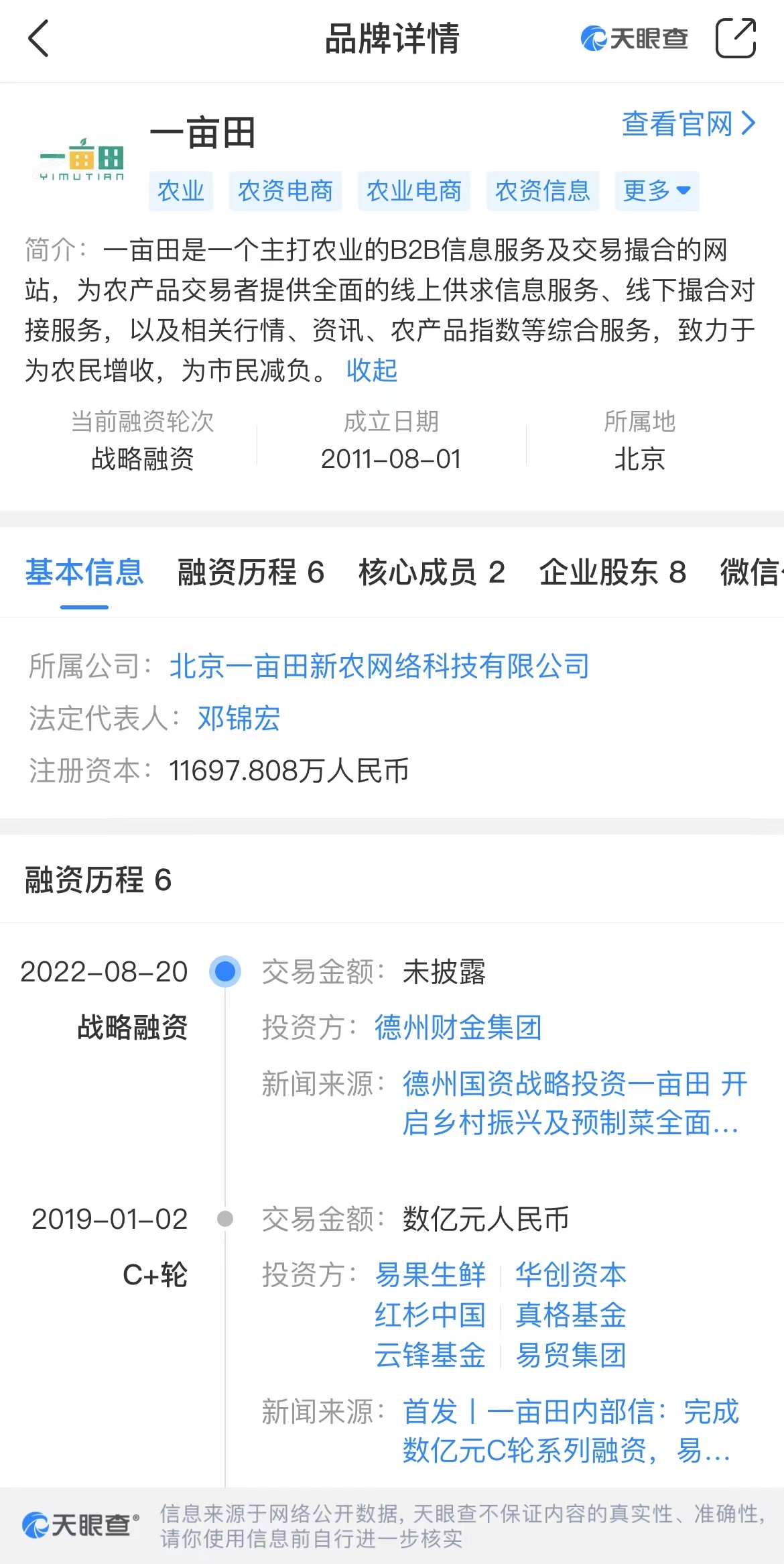Open investor 红杉中国
The width and height of the screenshot is (784, 1564).
[x=430, y=1315]
